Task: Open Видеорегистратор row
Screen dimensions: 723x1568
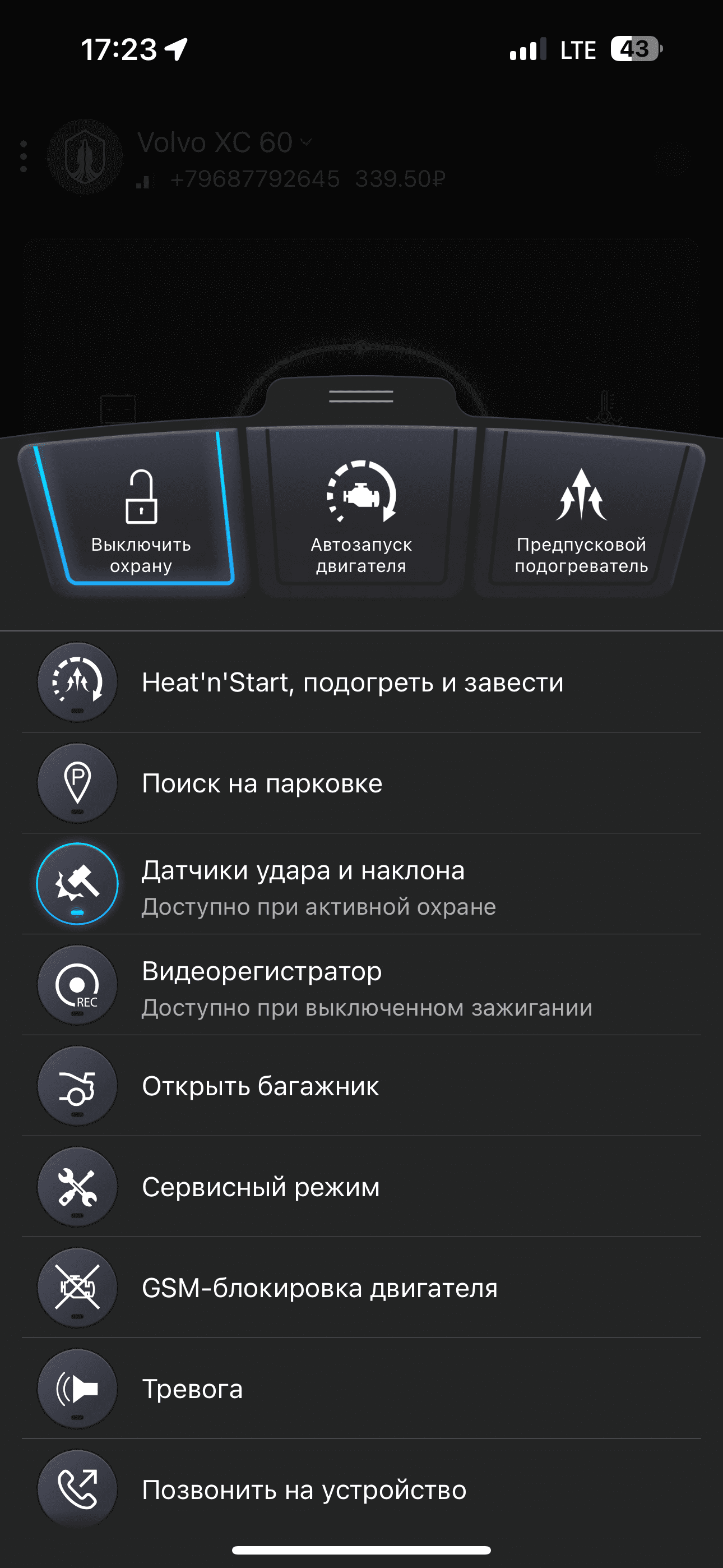Action: click(361, 985)
